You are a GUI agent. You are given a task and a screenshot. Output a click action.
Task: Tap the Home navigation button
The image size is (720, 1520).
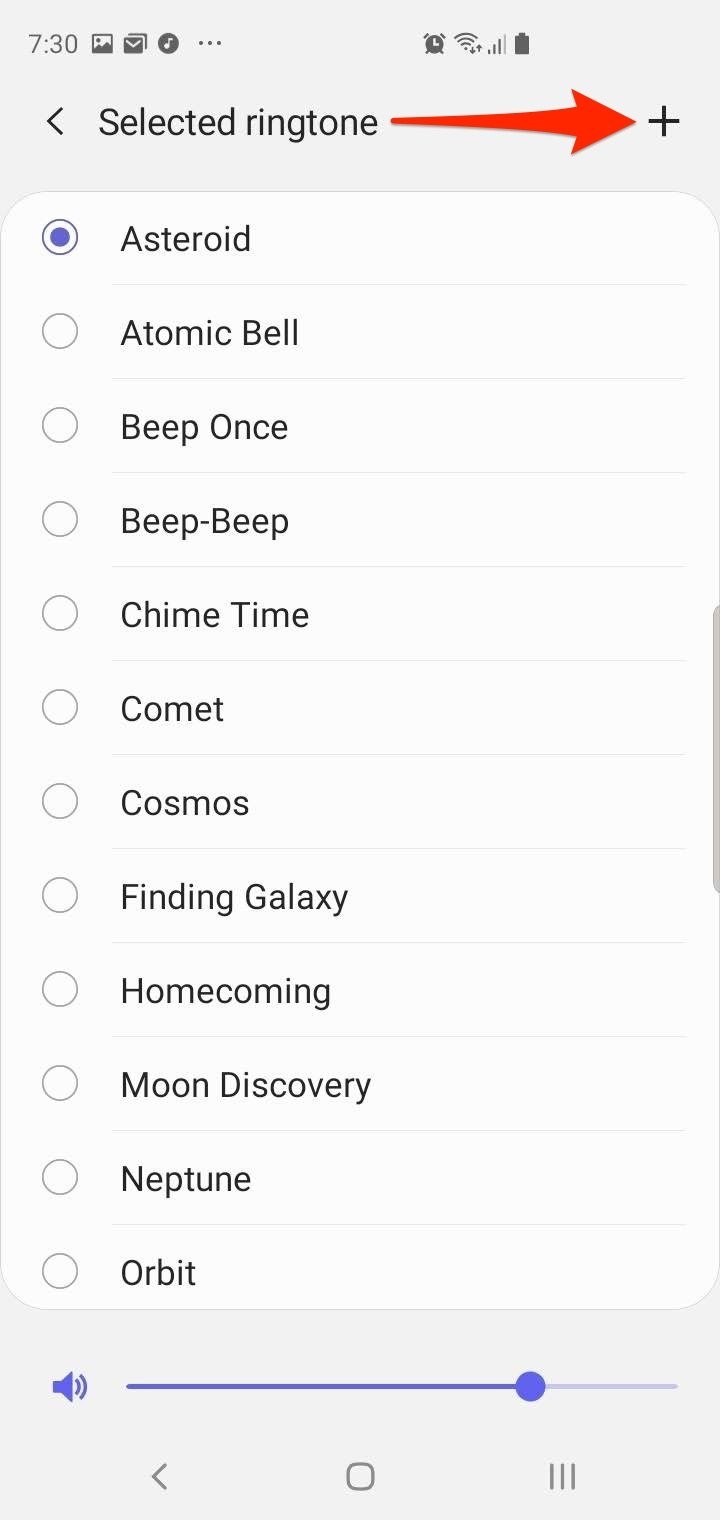click(361, 1476)
